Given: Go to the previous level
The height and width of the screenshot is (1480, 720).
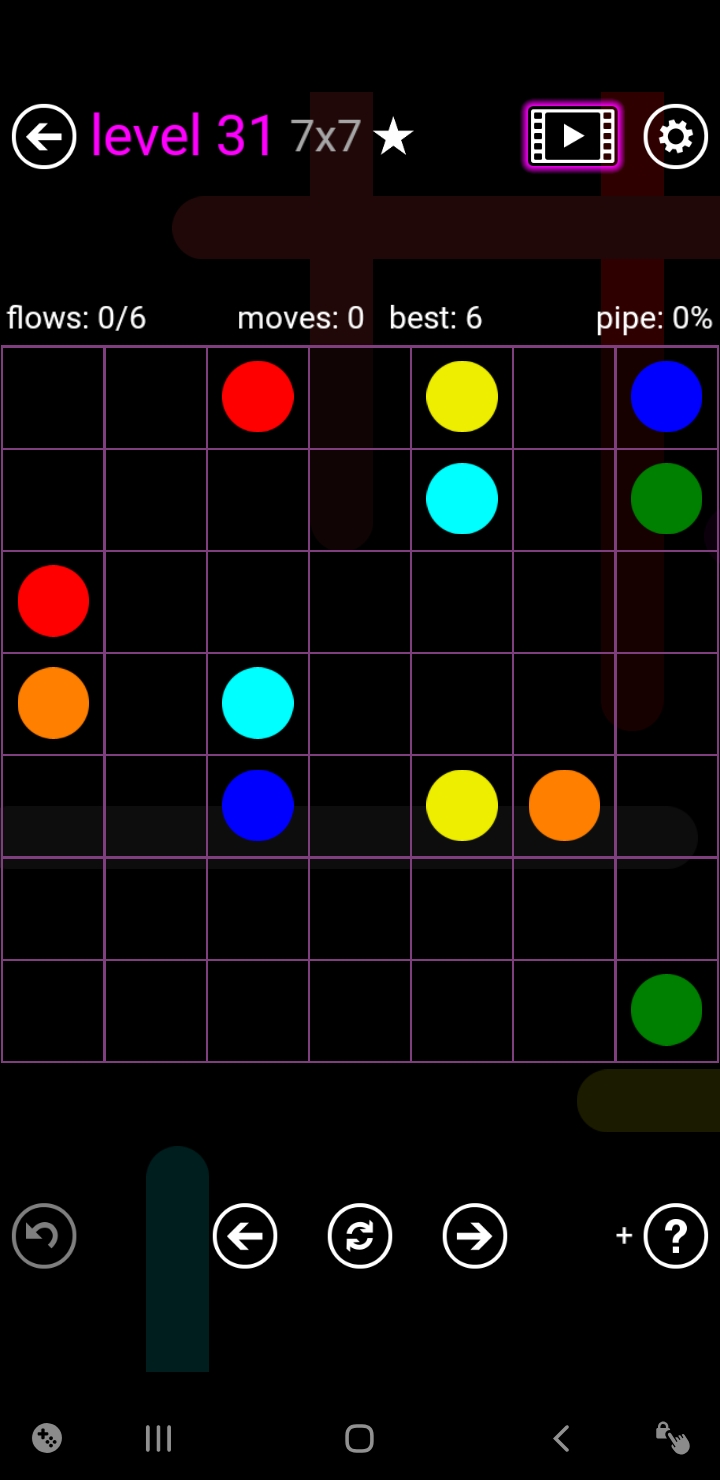Looking at the screenshot, I should click(x=245, y=1236).
